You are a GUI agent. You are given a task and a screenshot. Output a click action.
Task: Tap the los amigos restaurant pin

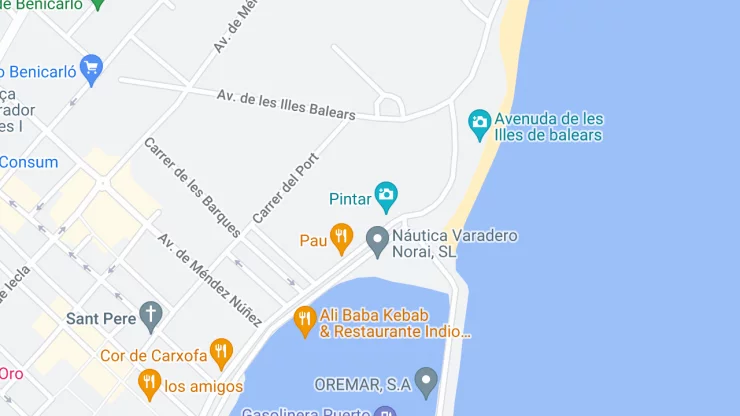point(150,381)
